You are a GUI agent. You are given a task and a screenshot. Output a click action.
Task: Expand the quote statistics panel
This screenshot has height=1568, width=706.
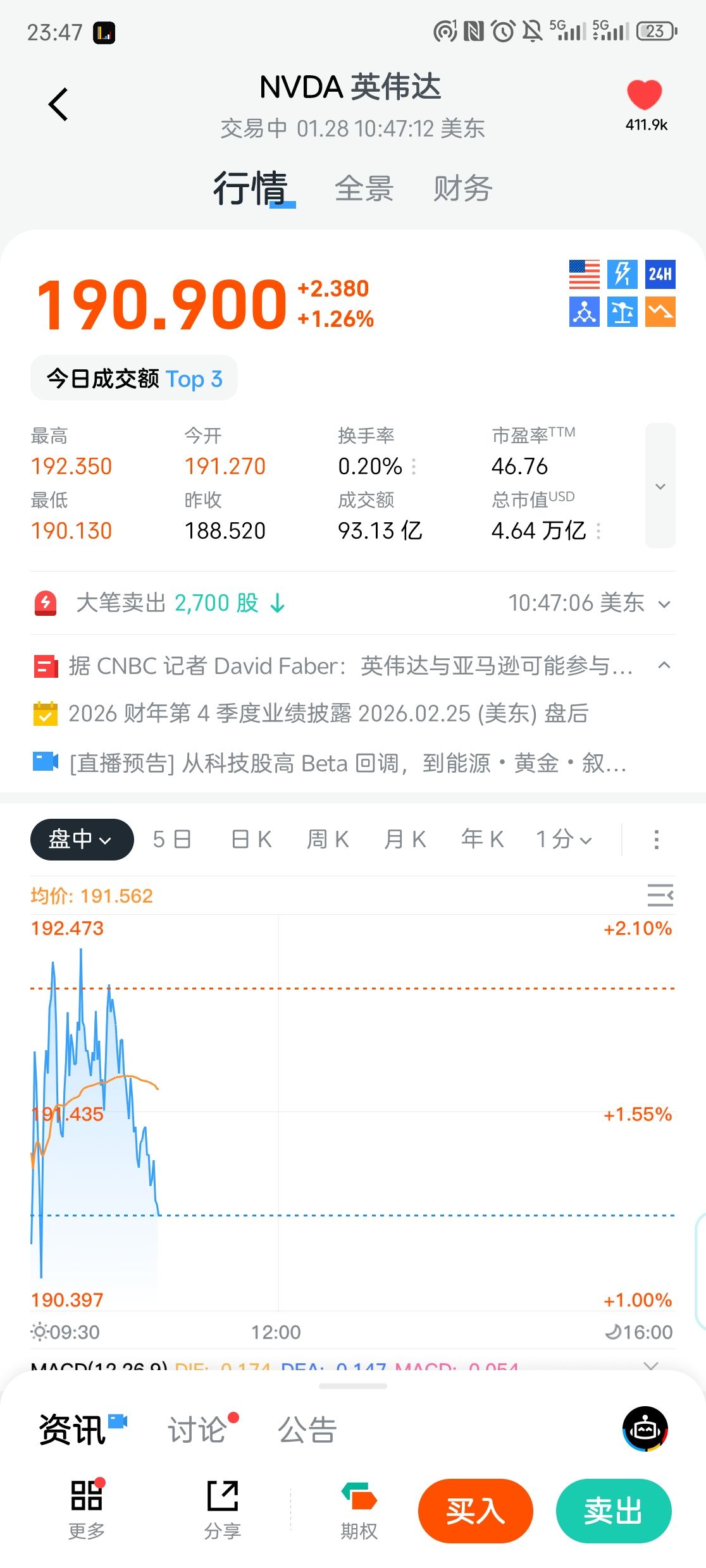(660, 486)
